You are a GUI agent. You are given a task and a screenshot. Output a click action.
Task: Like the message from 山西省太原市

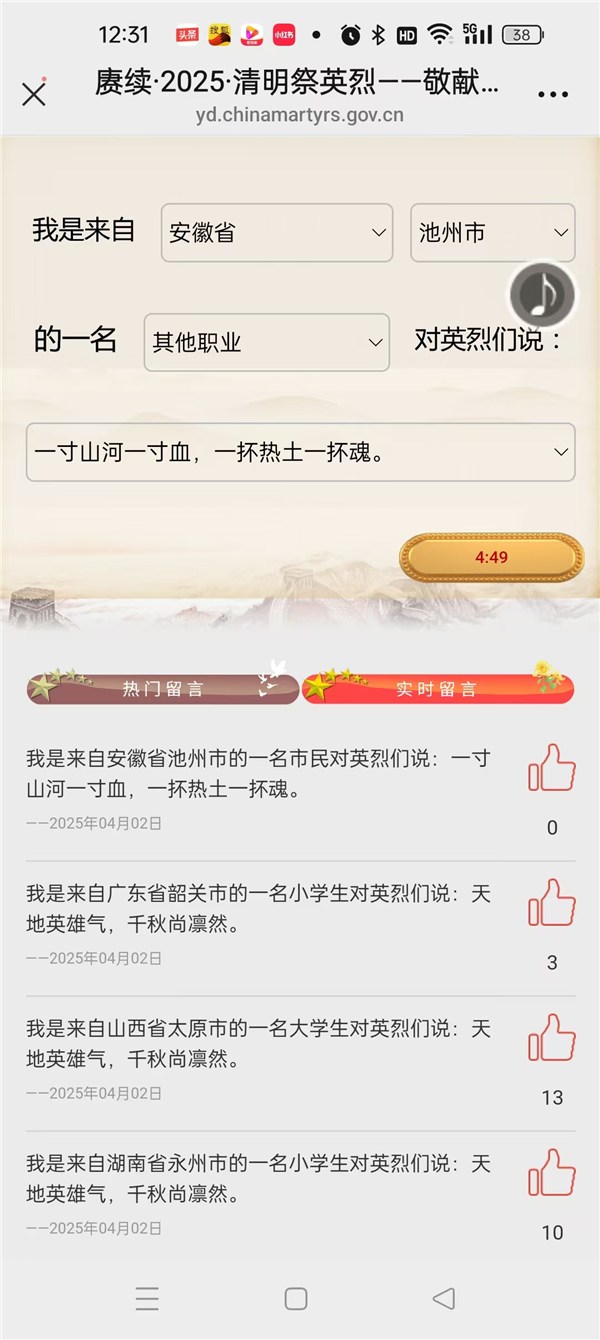tap(552, 1038)
